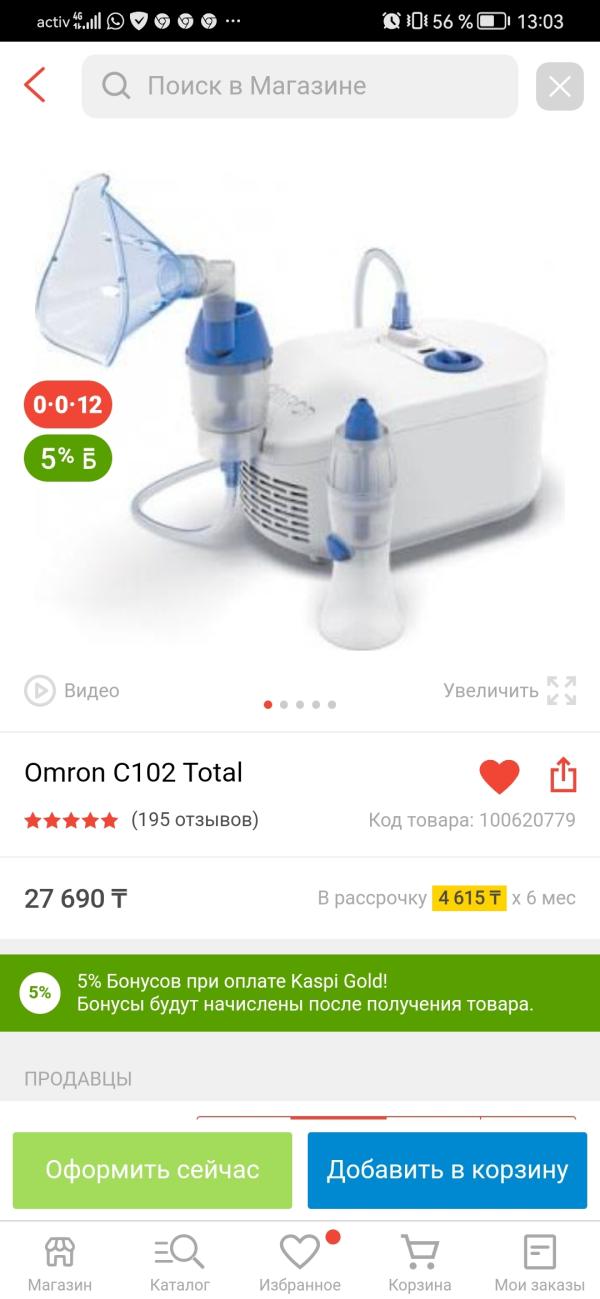Open the Корзина tab
This screenshot has width=600, height=1299.
click(x=420, y=1263)
